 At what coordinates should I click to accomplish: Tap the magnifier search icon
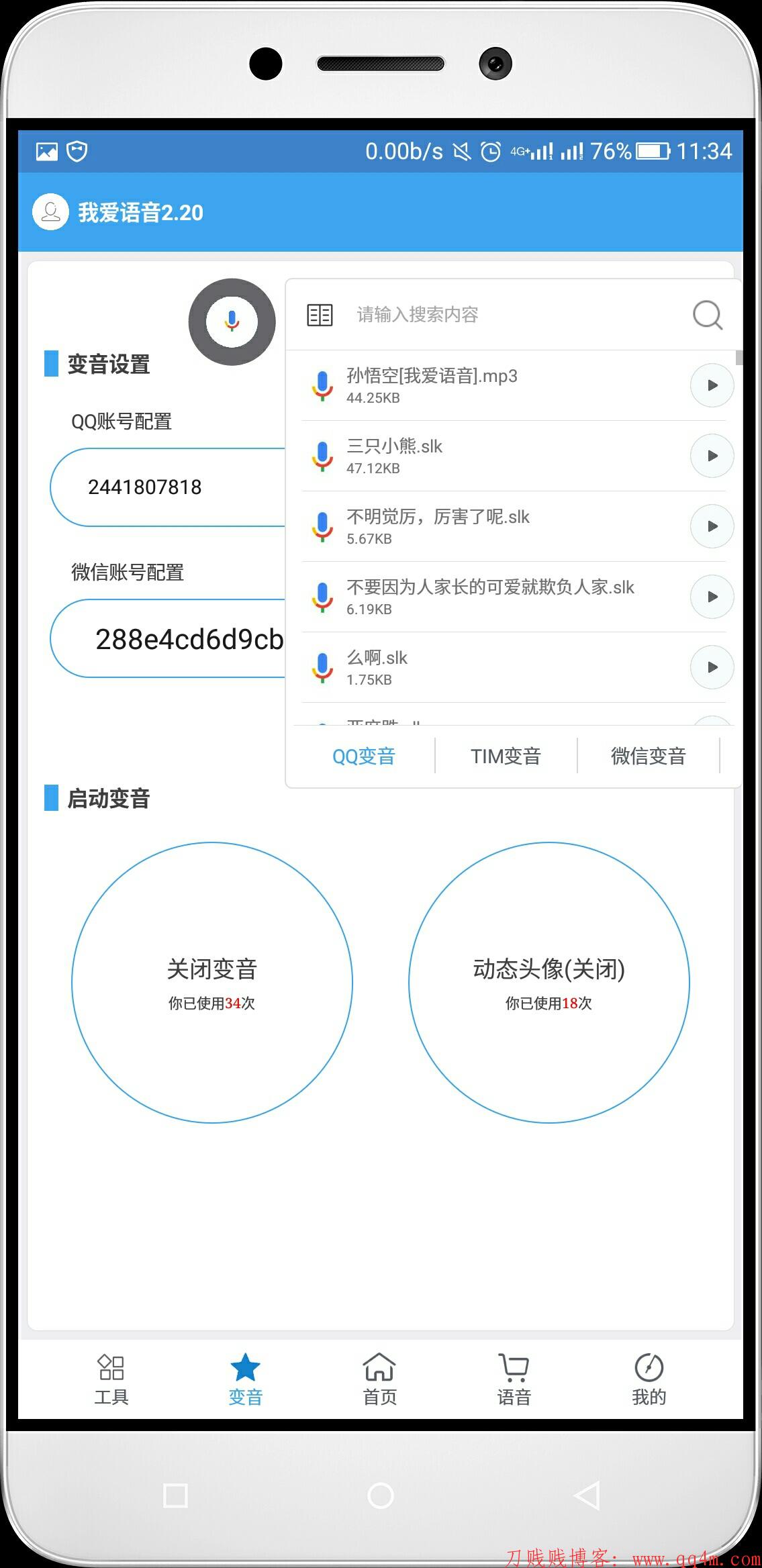[x=708, y=314]
